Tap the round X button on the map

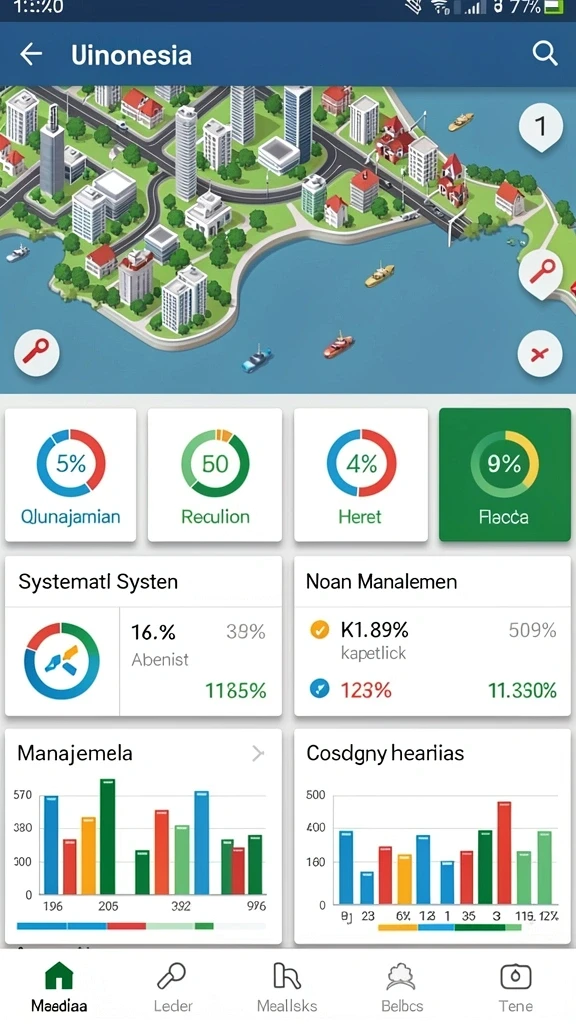(539, 354)
